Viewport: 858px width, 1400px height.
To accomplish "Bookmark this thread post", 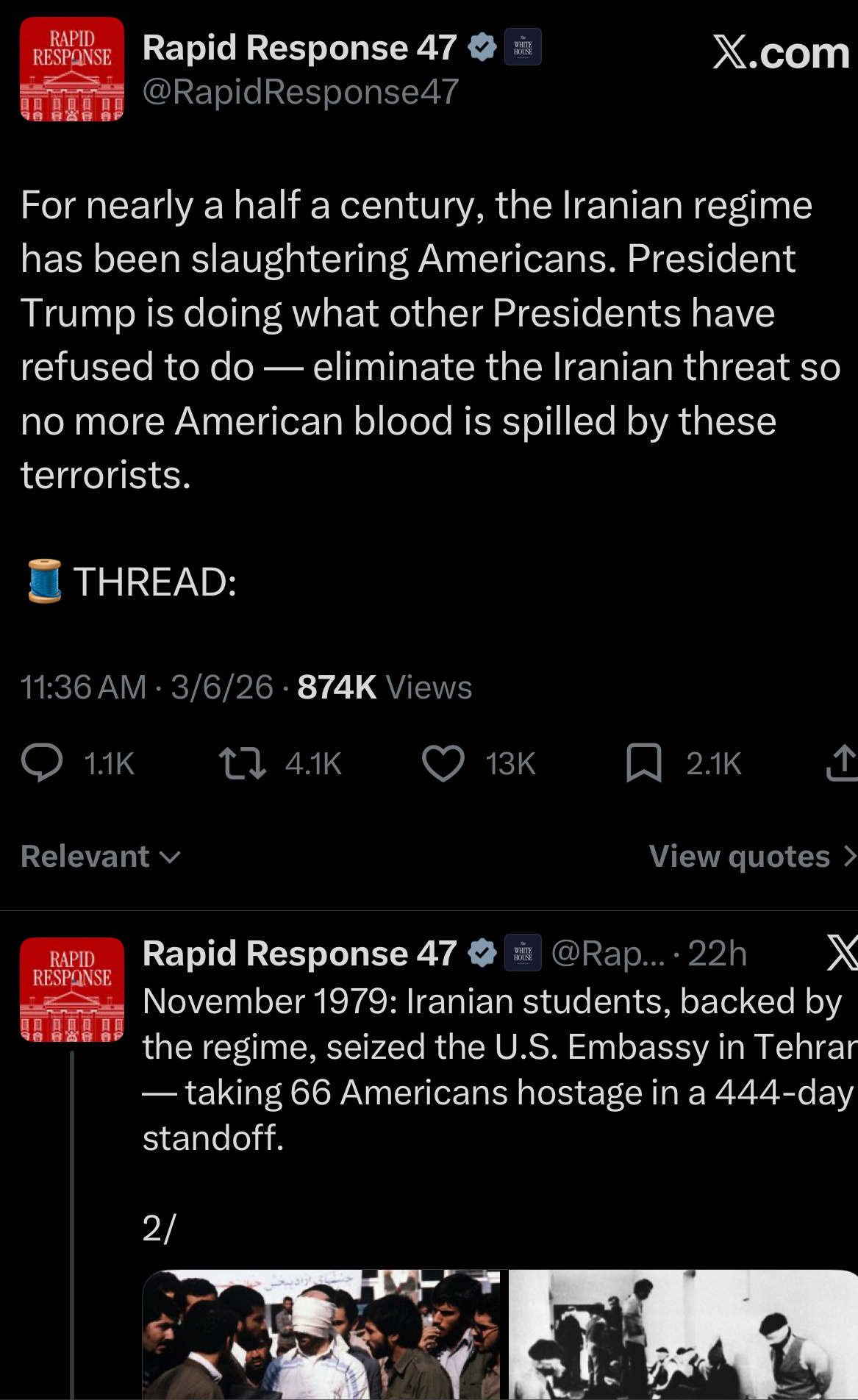I will (644, 762).
